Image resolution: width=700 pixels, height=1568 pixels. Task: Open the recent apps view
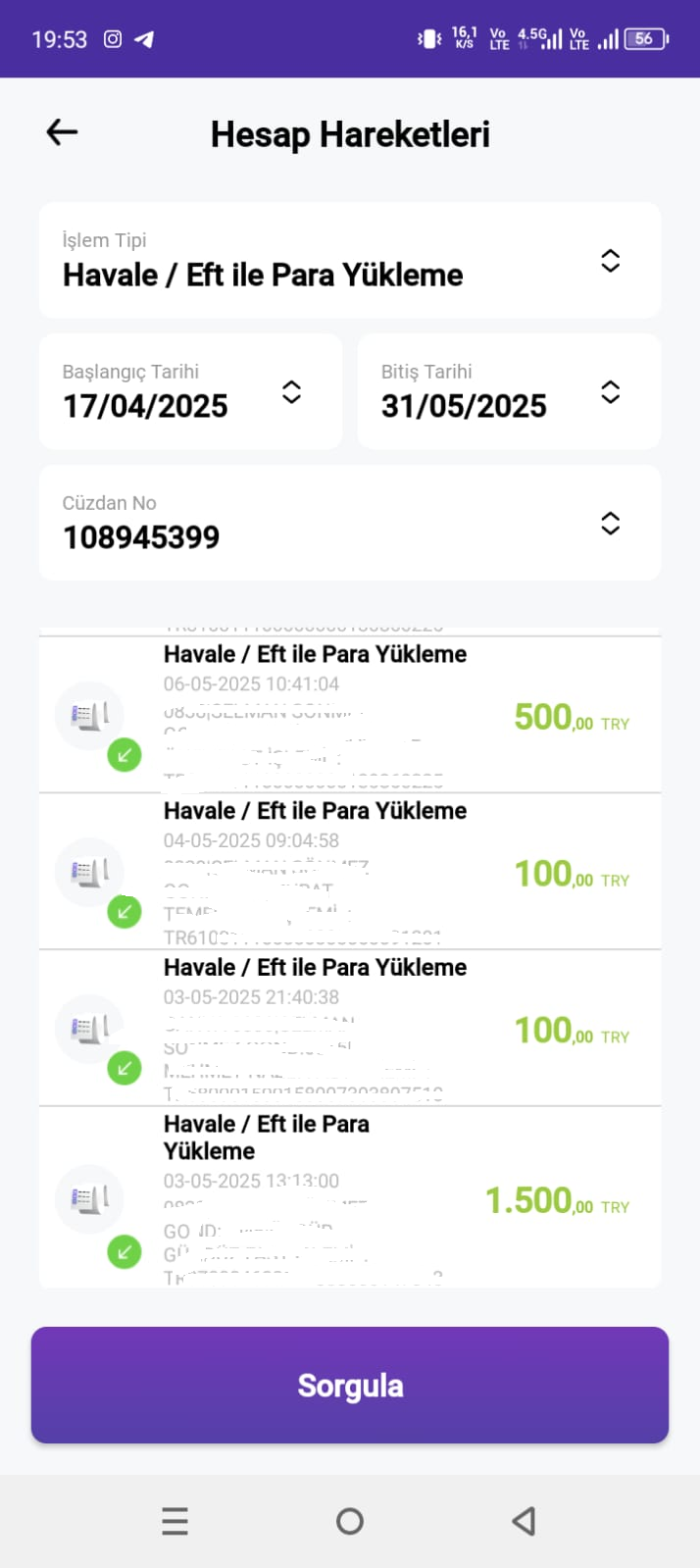(175, 1521)
